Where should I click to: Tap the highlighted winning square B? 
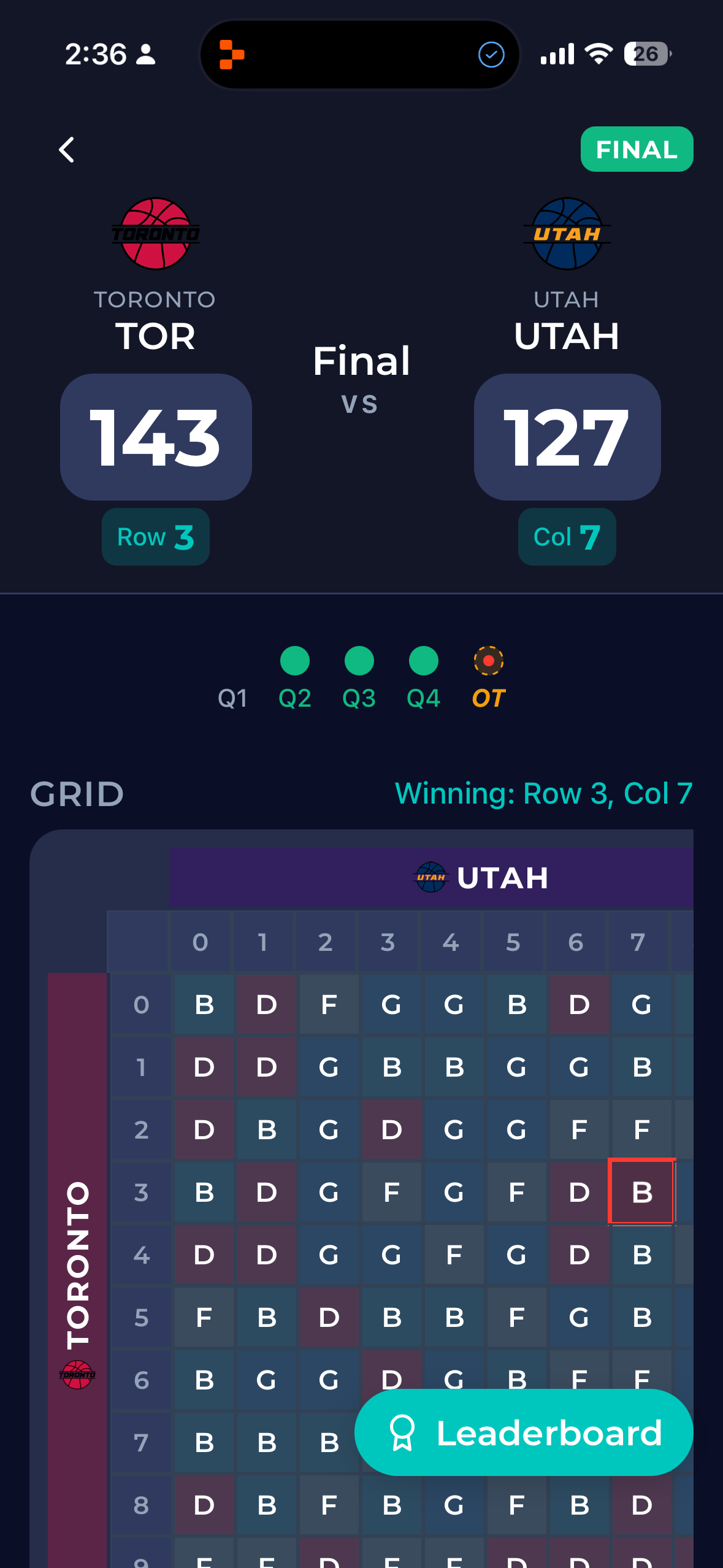pyautogui.click(x=641, y=1191)
